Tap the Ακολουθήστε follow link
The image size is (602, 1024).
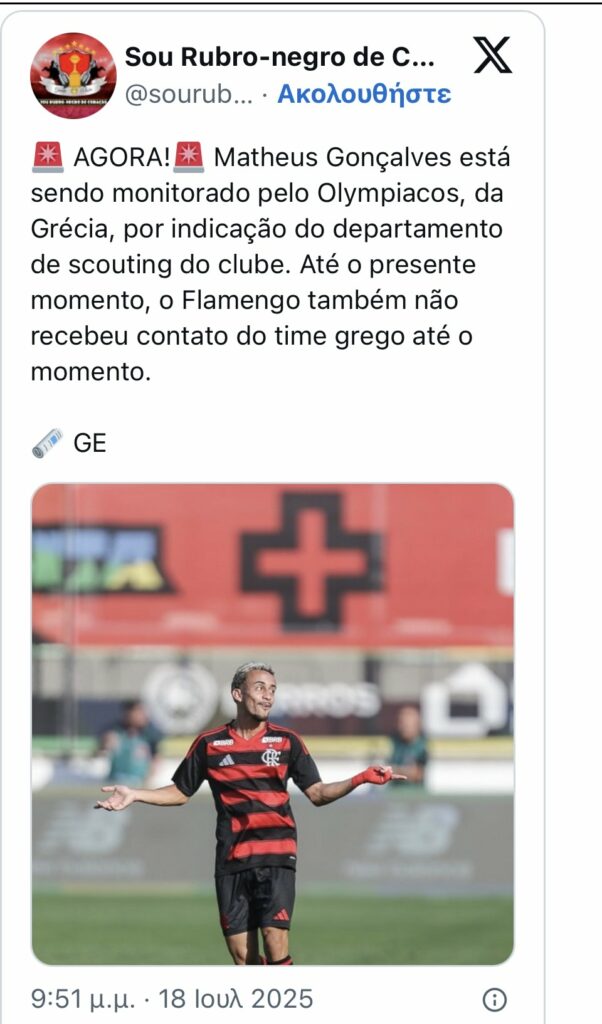(x=364, y=94)
